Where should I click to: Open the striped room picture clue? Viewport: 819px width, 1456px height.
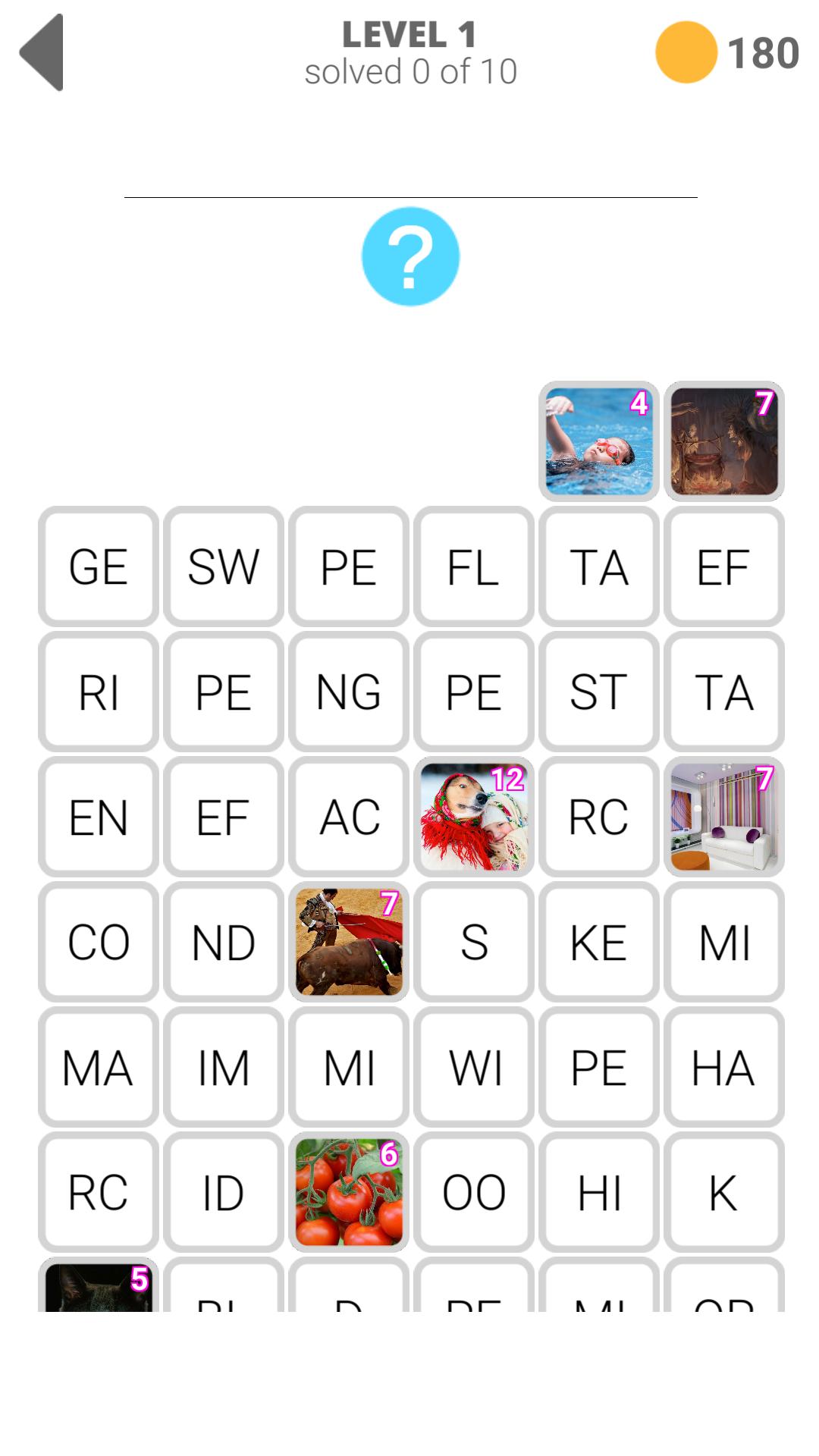click(x=724, y=817)
